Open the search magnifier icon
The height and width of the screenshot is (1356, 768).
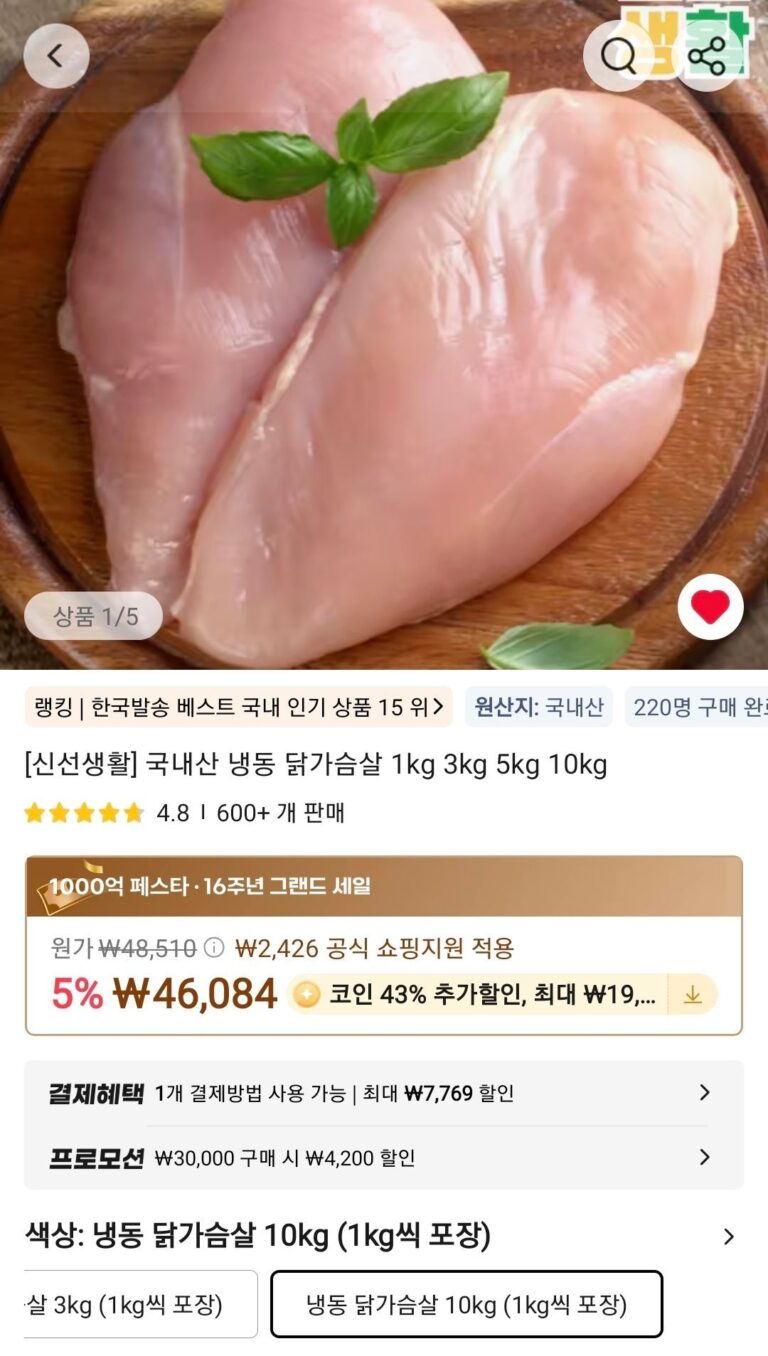click(x=618, y=57)
